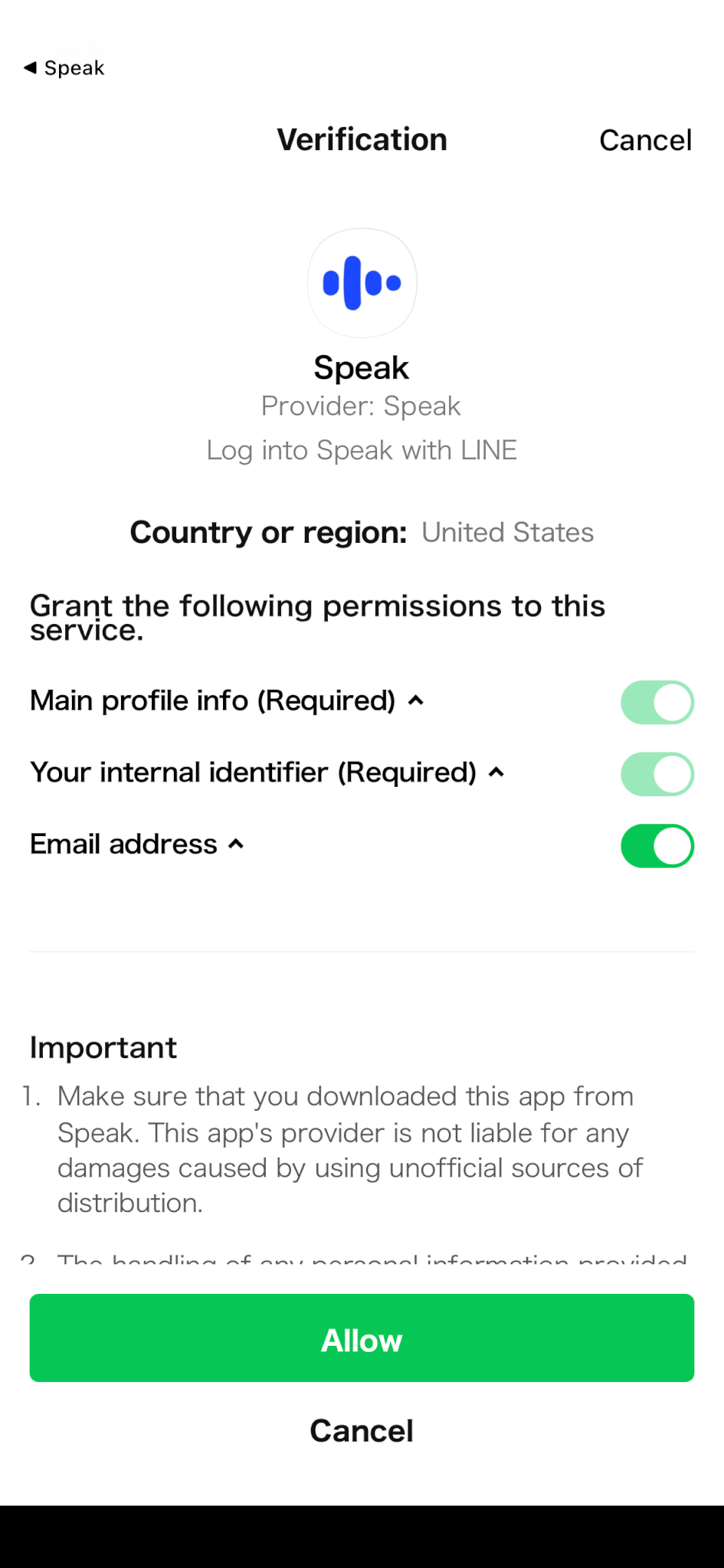Screen dimensions: 724x1568
Task: Expand Email address permission details
Action: pos(237,844)
